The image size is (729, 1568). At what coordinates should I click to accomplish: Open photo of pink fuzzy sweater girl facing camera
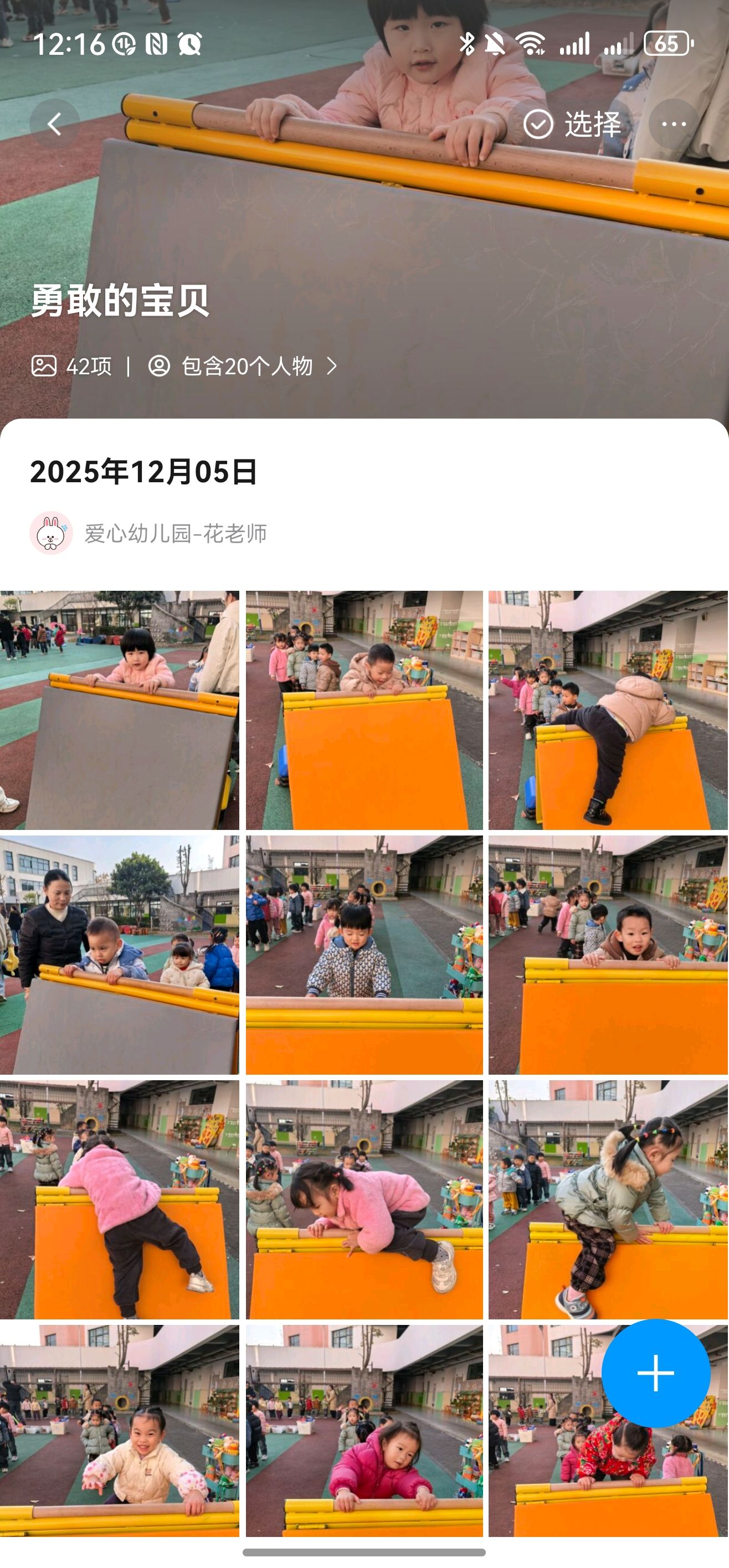point(364,1199)
